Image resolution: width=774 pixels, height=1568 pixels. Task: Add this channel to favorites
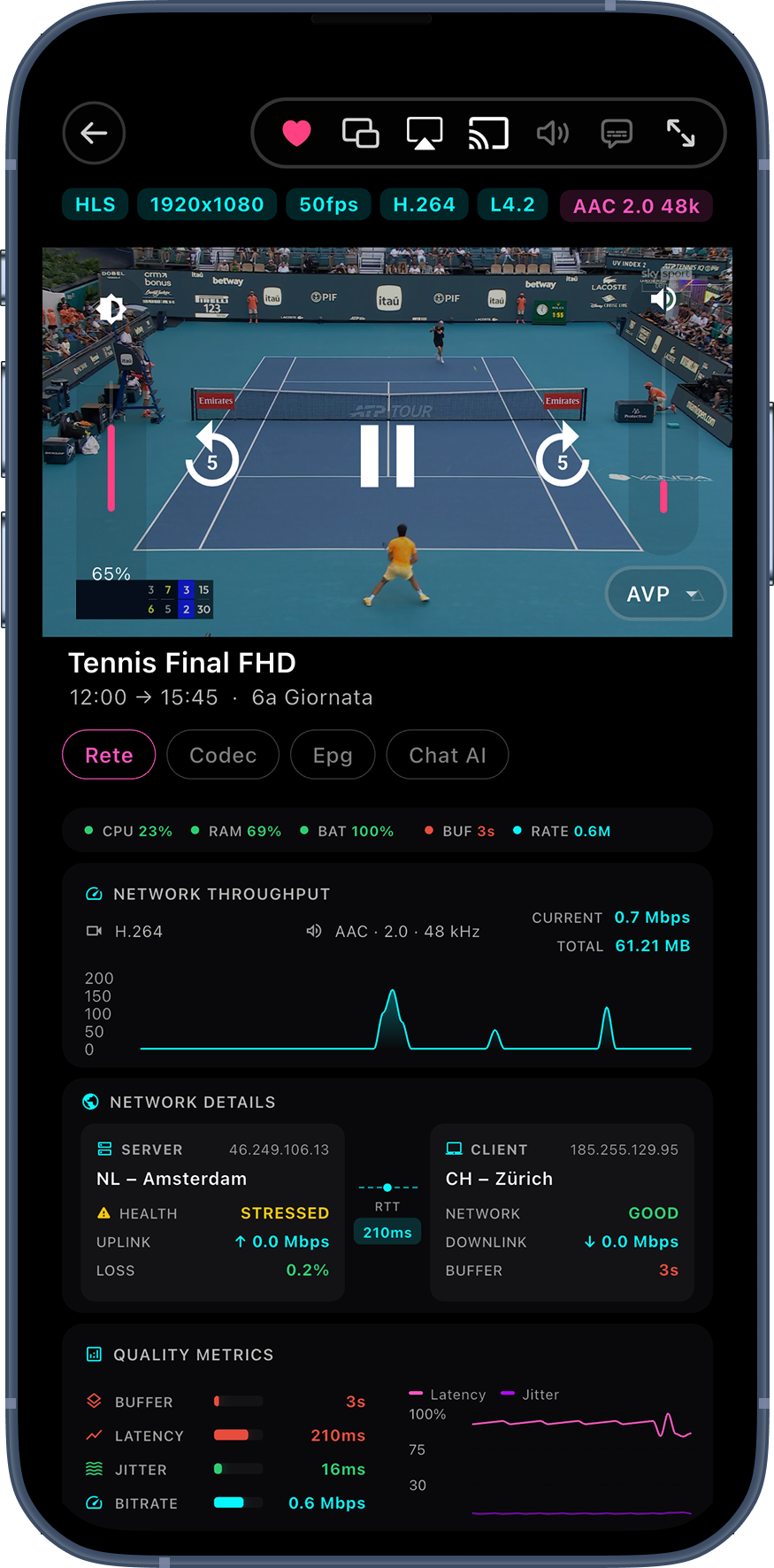(x=296, y=134)
